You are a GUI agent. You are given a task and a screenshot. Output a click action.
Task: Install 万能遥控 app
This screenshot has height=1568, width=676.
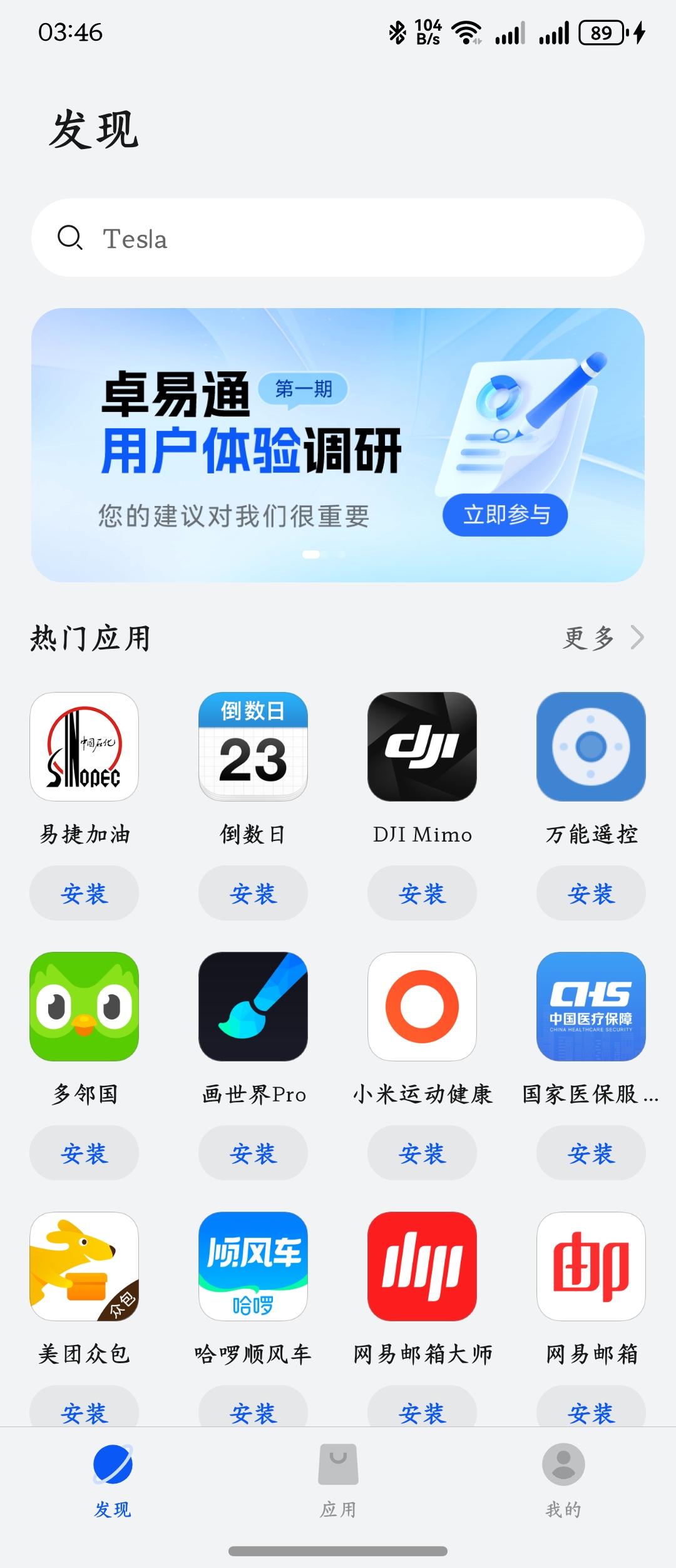[x=591, y=893]
